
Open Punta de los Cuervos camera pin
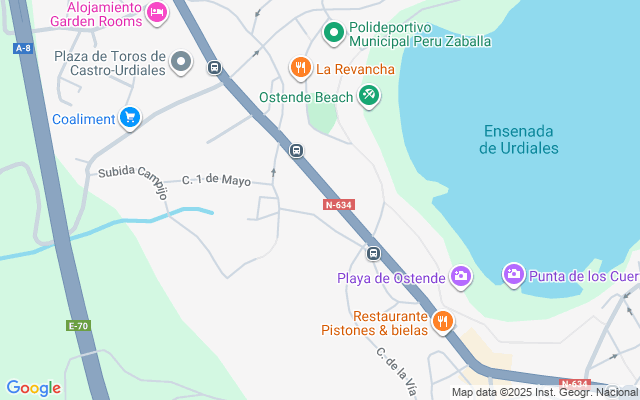(513, 274)
